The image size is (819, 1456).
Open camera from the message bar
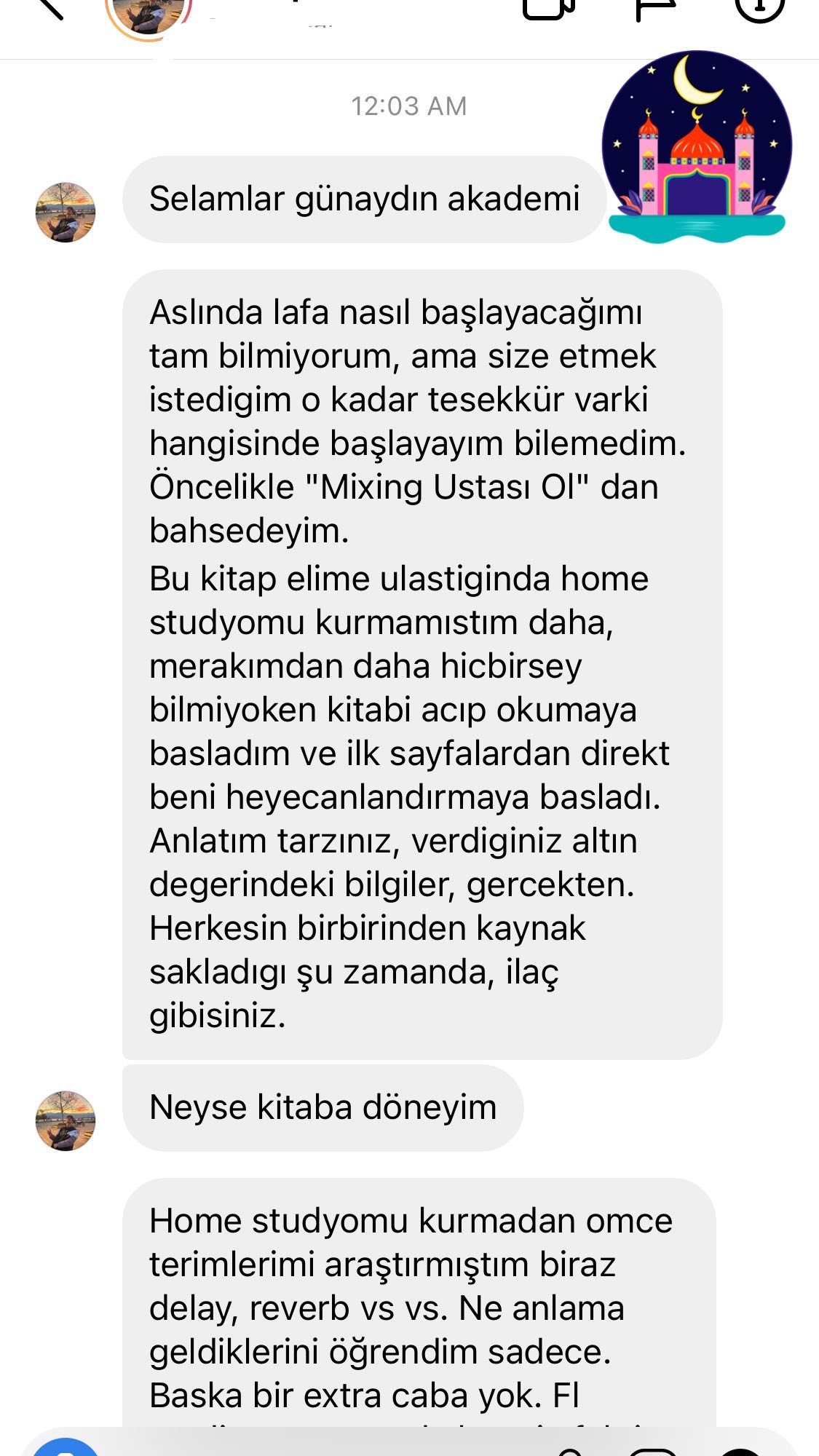pyautogui.click(x=66, y=1447)
